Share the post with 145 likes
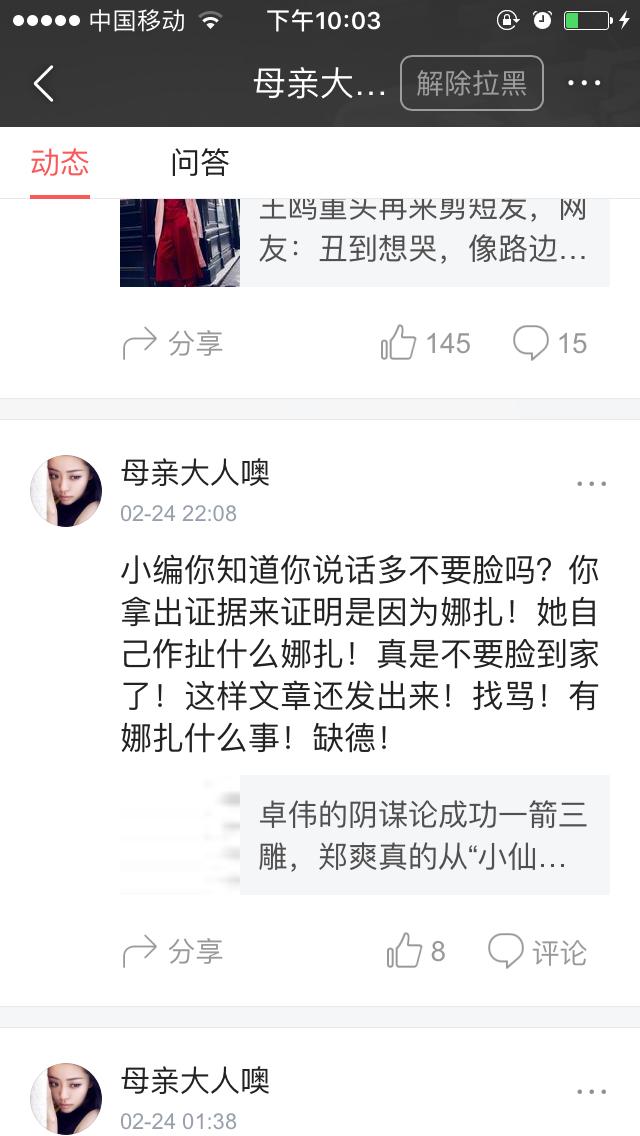 [x=172, y=343]
